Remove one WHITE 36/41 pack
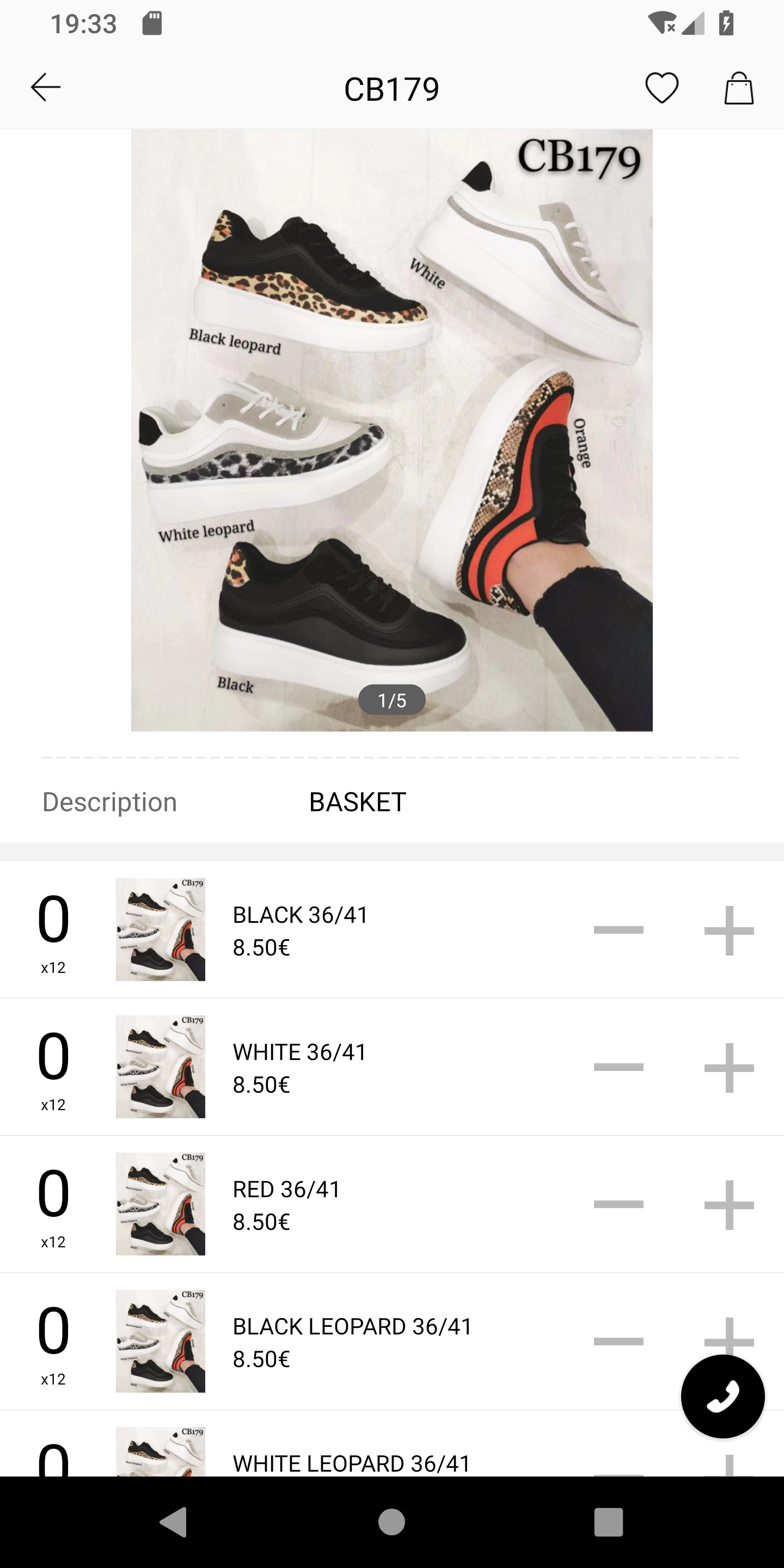The height and width of the screenshot is (1568, 784). 618,1067
